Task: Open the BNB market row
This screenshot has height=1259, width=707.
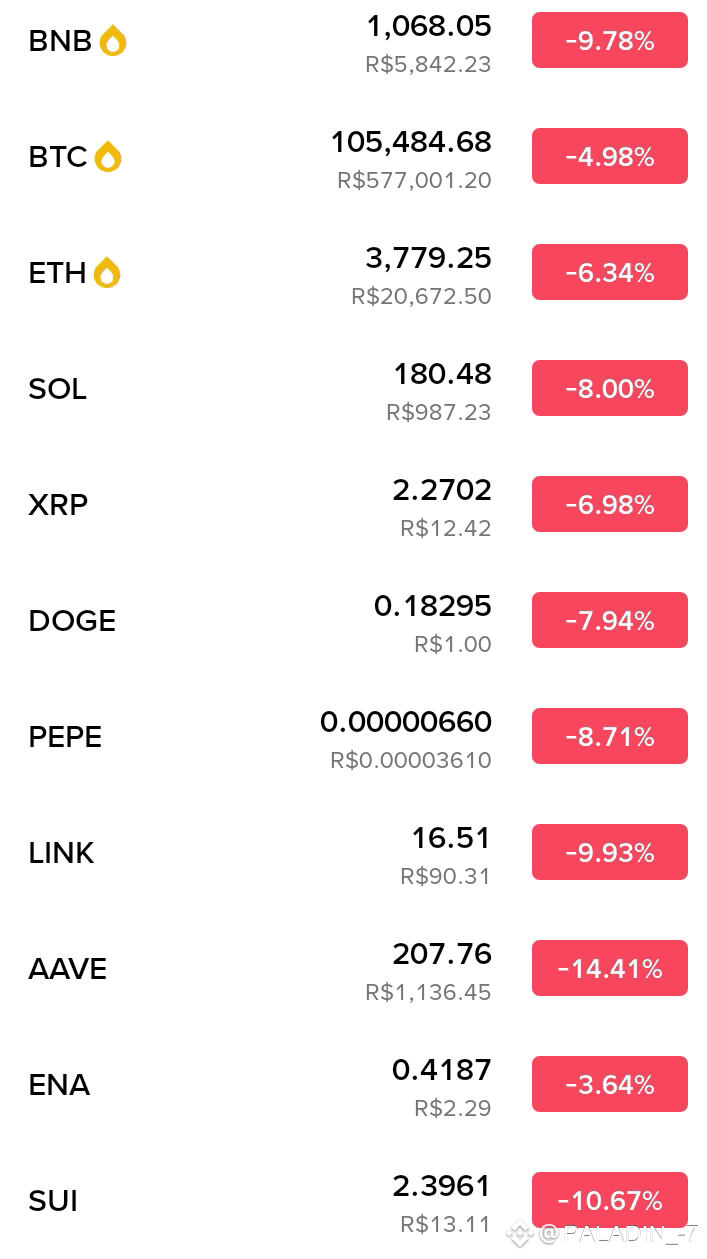Action: point(353,41)
